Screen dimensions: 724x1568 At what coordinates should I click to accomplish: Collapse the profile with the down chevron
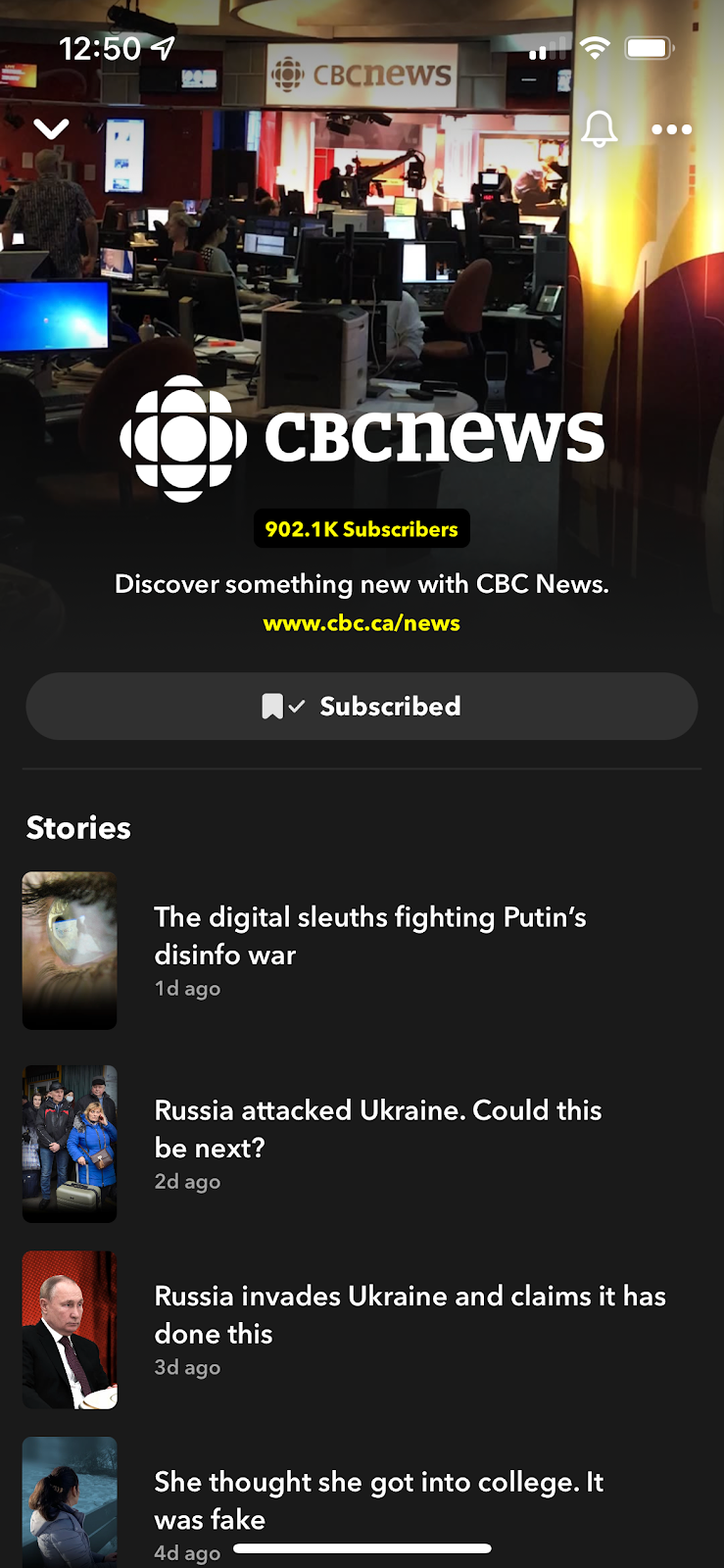click(51, 128)
